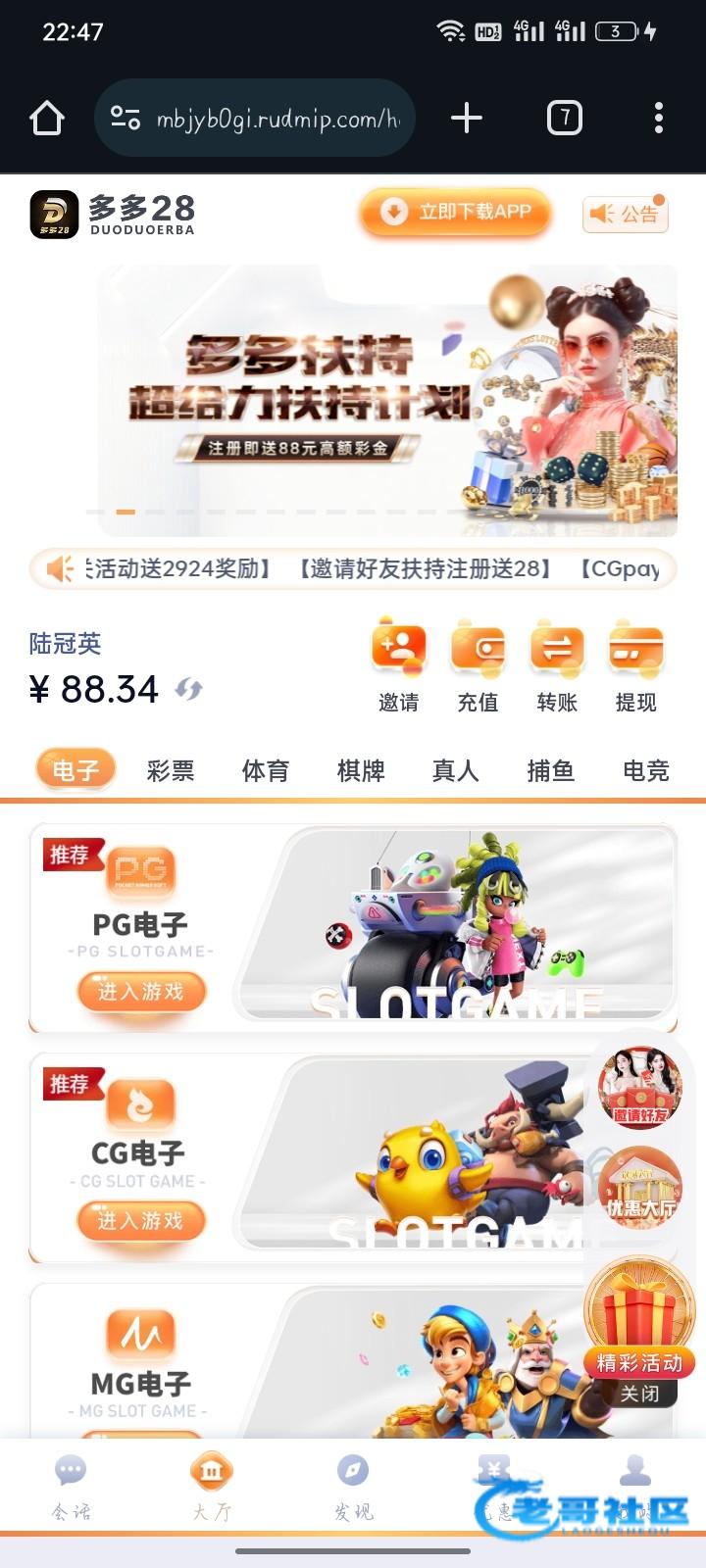Open the browser home button
706x1568 pixels.
click(x=47, y=119)
